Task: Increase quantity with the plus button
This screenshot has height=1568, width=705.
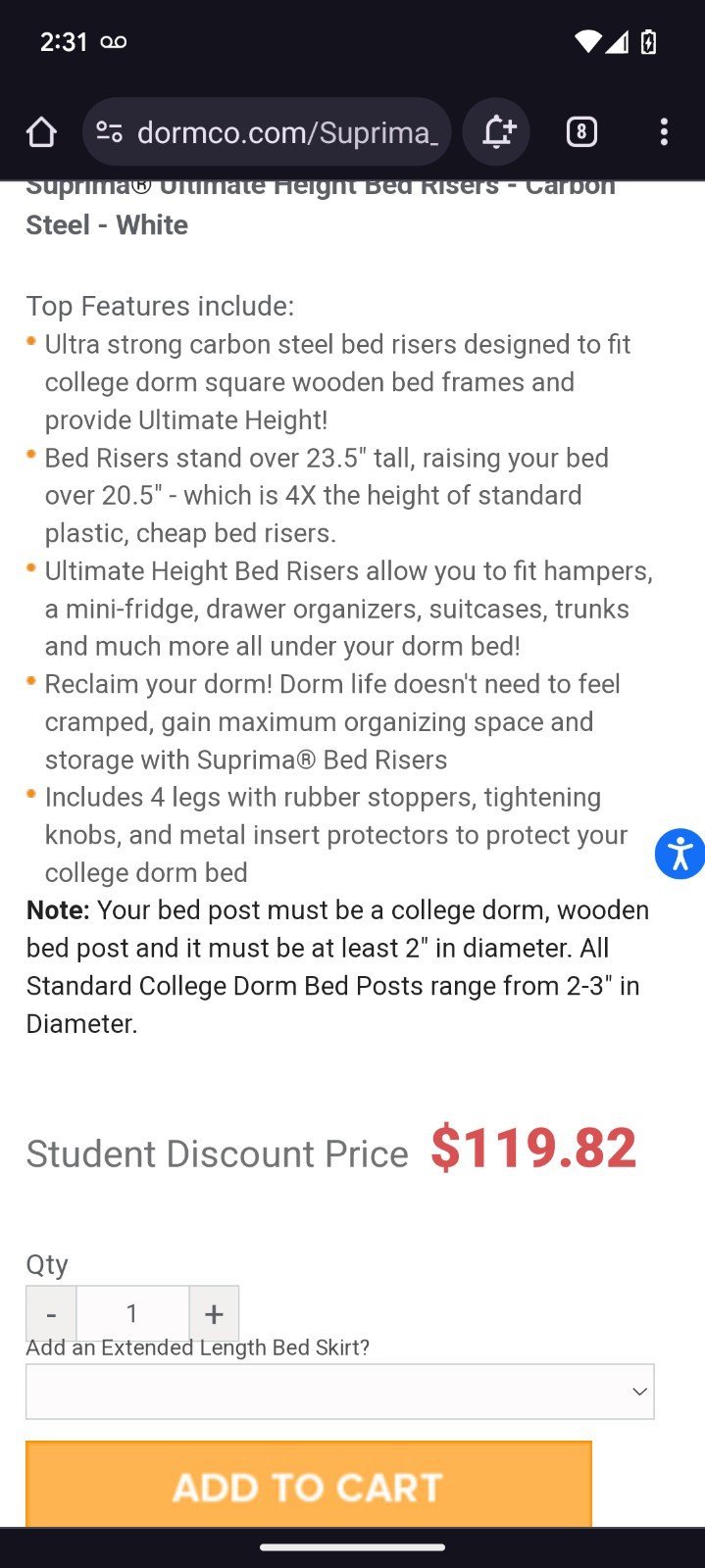Action: point(214,1313)
